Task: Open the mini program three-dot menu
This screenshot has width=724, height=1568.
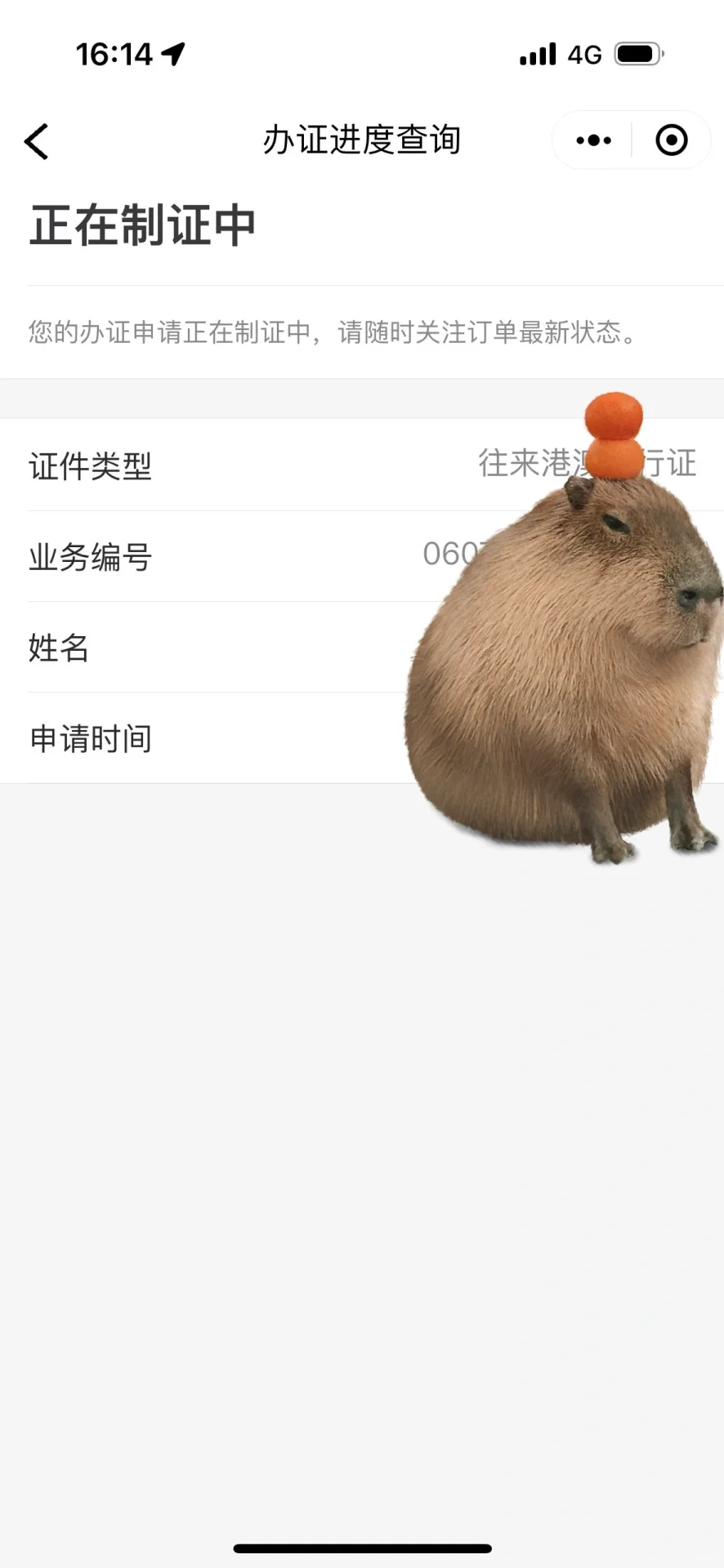Action: pyautogui.click(x=593, y=140)
